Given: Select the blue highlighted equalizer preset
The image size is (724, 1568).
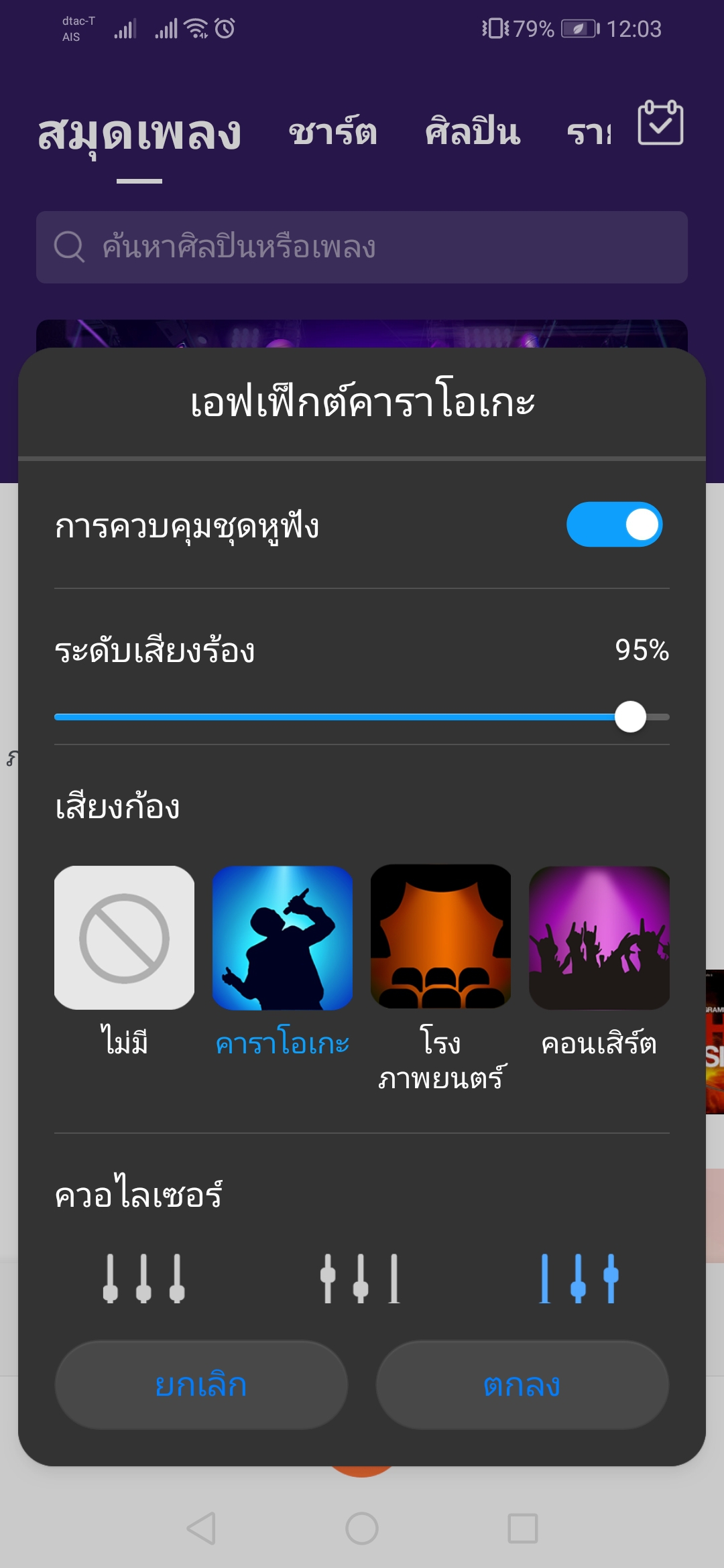Looking at the screenshot, I should 579,1279.
